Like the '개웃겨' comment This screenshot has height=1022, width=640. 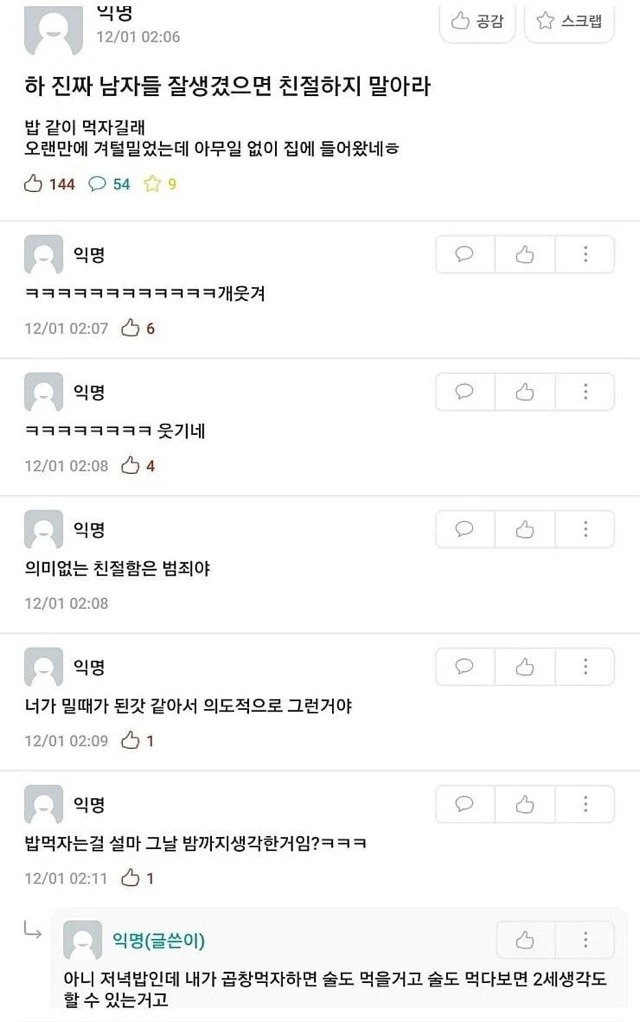tap(525, 254)
